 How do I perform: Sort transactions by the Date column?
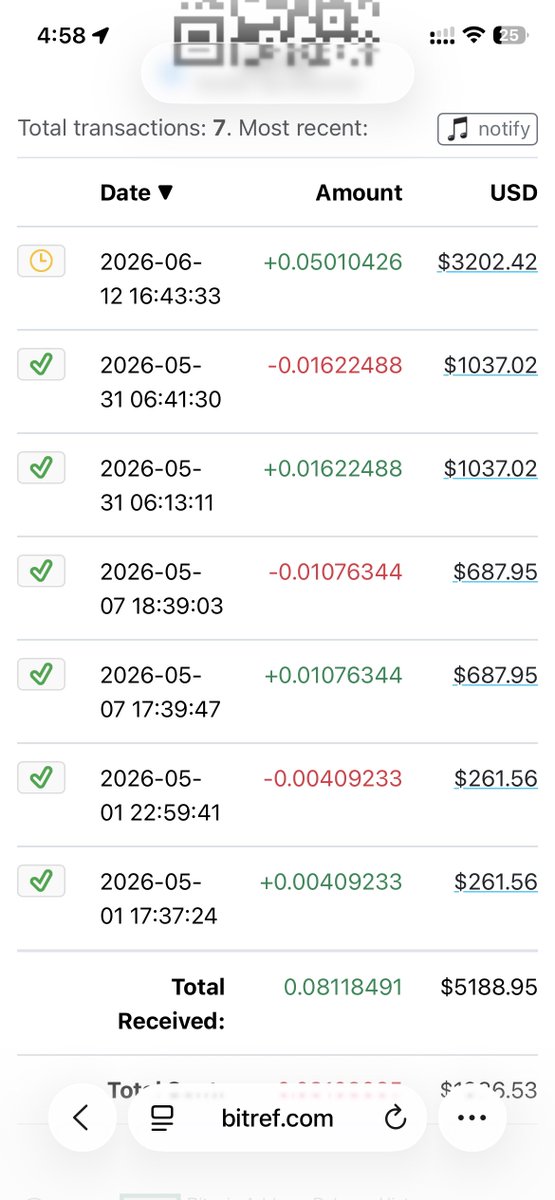point(136,193)
